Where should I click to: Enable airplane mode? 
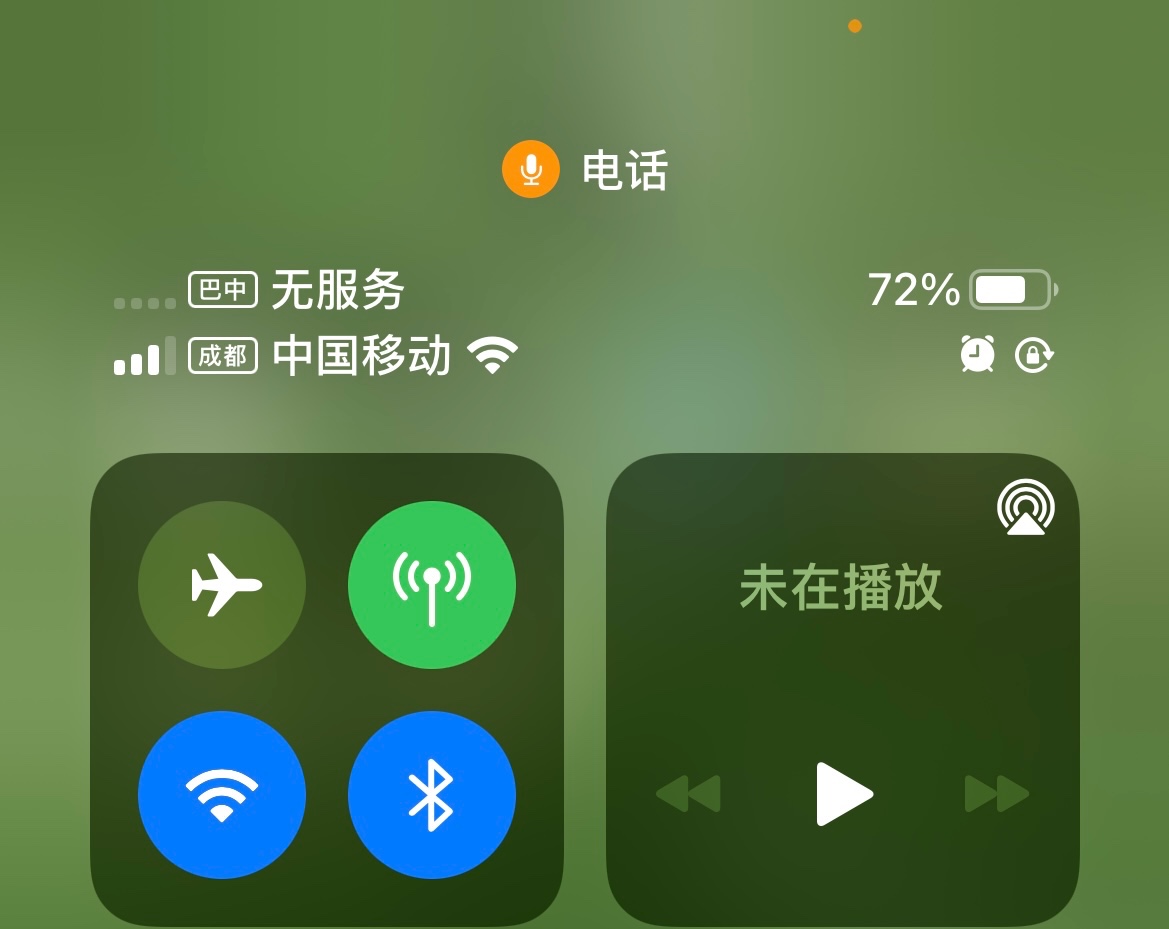(x=222, y=585)
